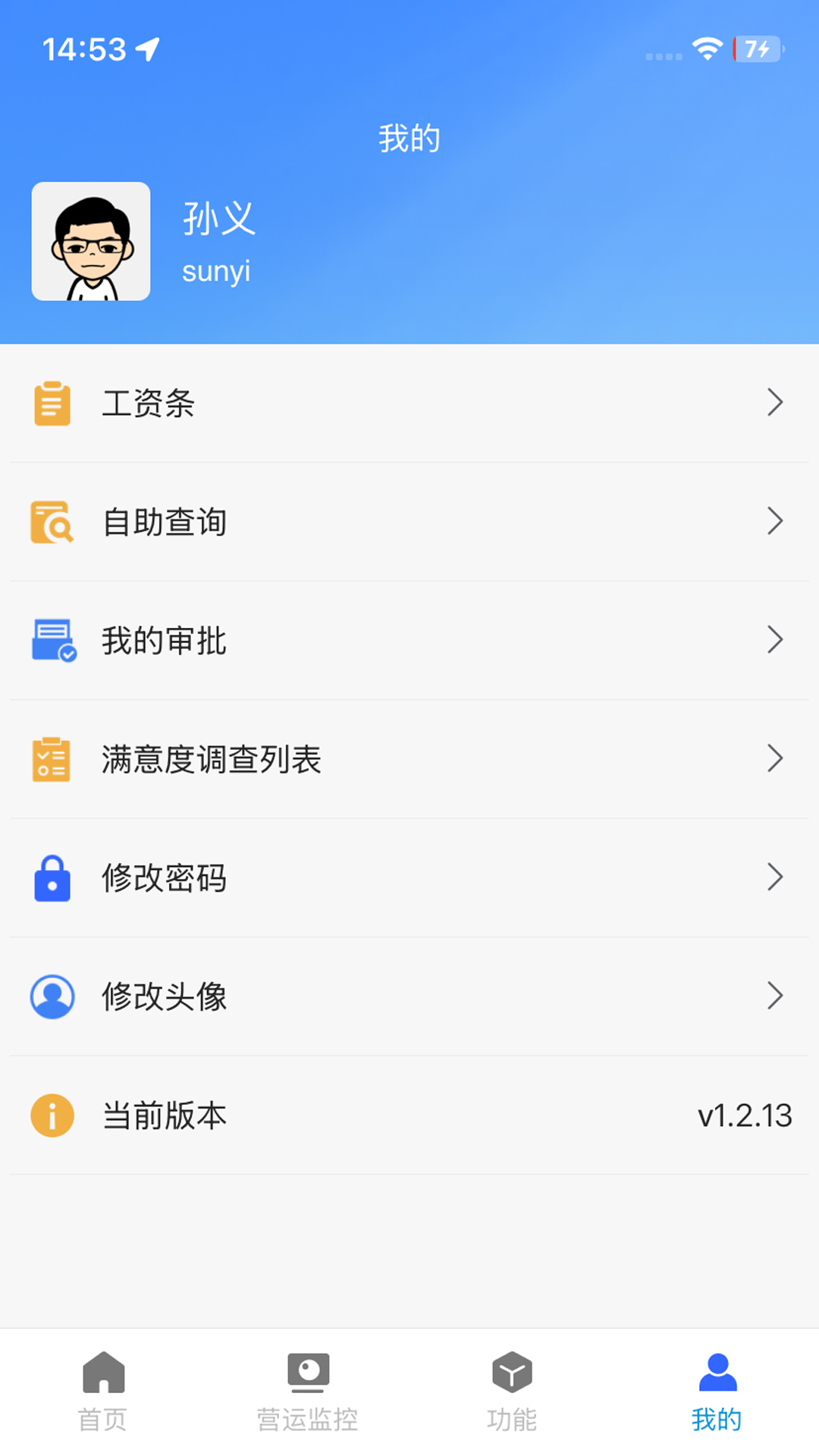Click sunyi's profile photo thumbnail
This screenshot has height=1456, width=819.
point(90,240)
